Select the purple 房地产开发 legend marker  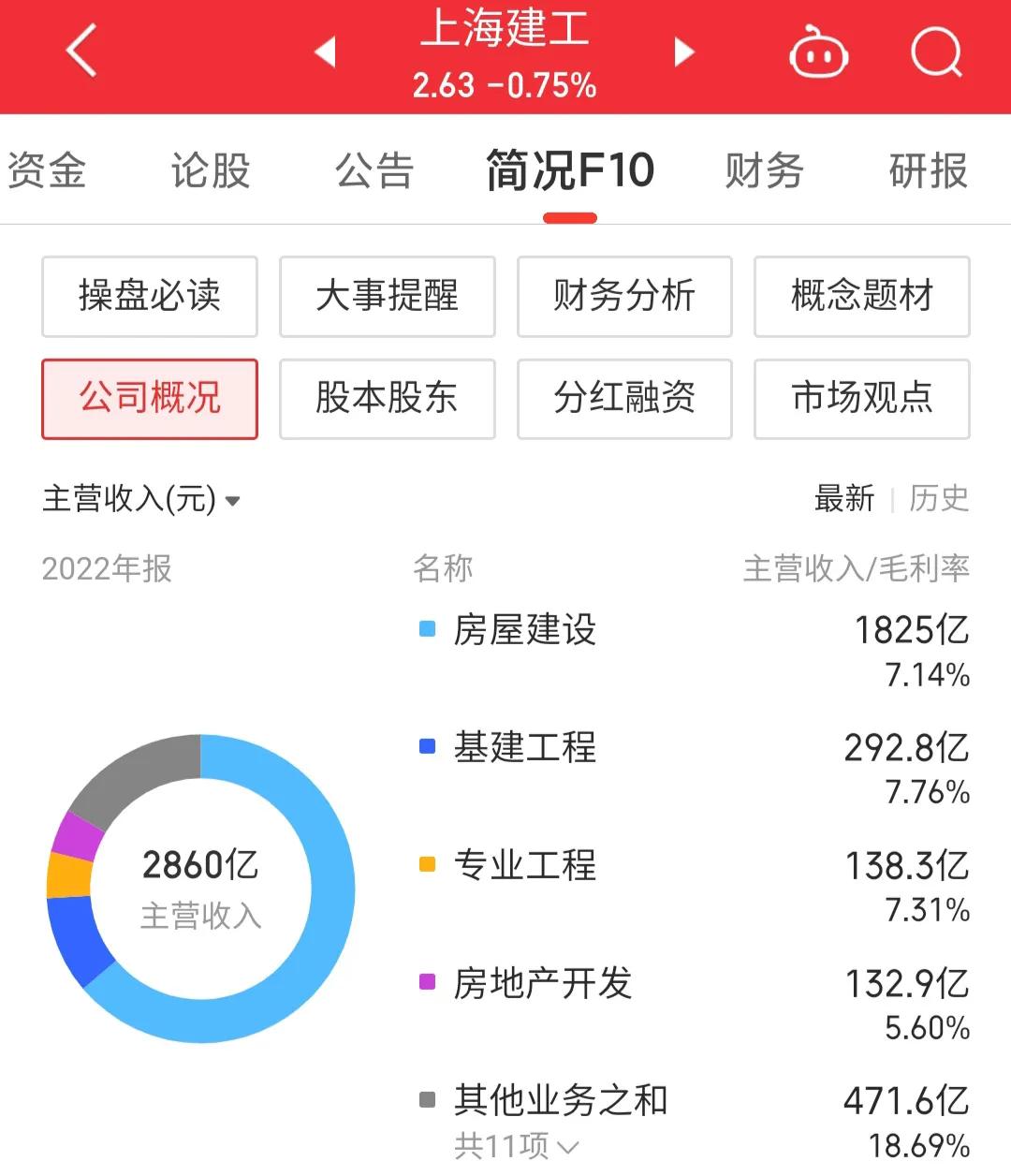(427, 981)
